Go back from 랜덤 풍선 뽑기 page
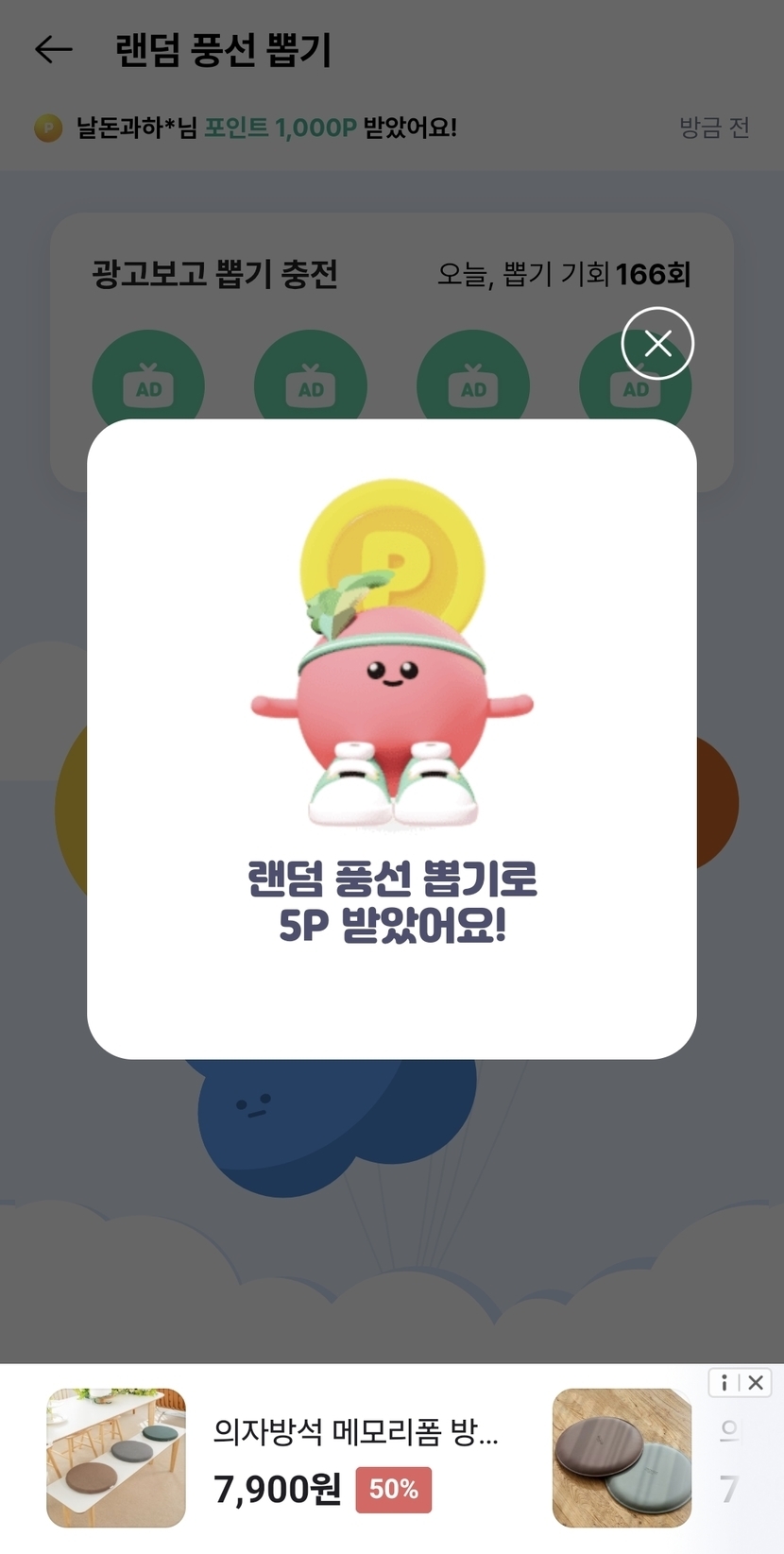Screen dimensions: 784x1554 [x=54, y=49]
